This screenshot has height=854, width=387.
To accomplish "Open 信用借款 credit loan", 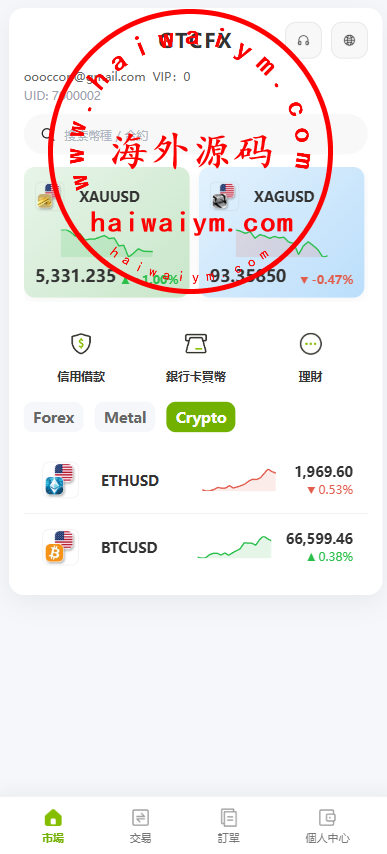I will coord(81,357).
